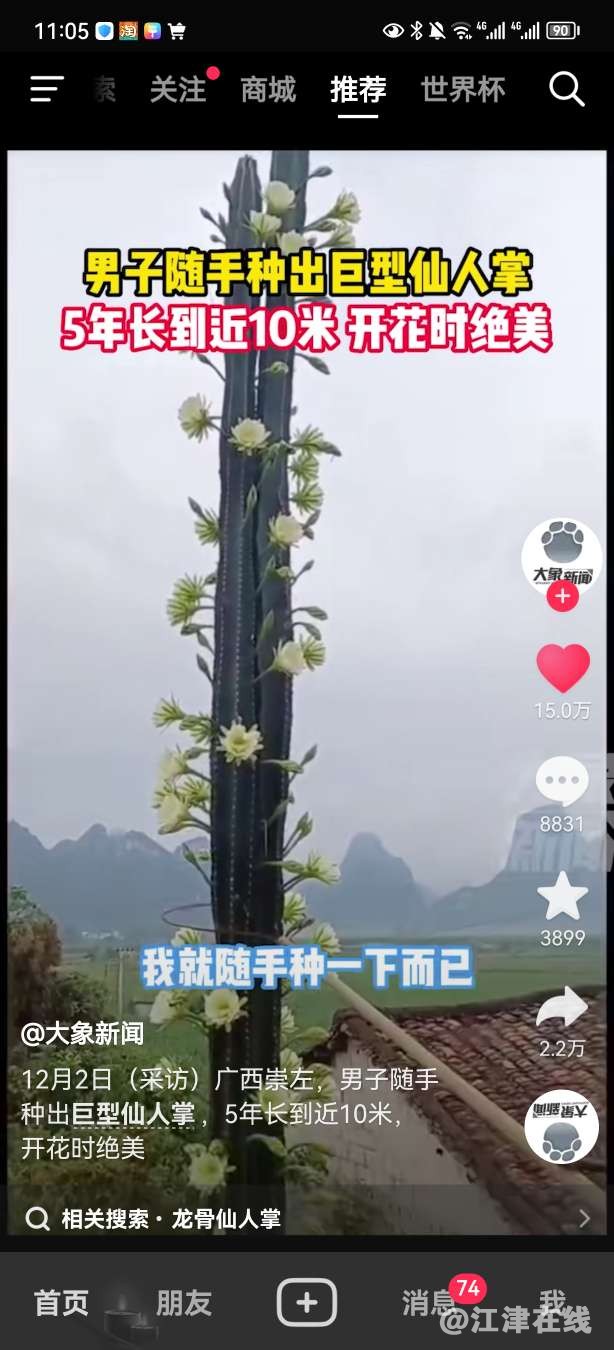Open the spinning music disc

[x=562, y=1127]
